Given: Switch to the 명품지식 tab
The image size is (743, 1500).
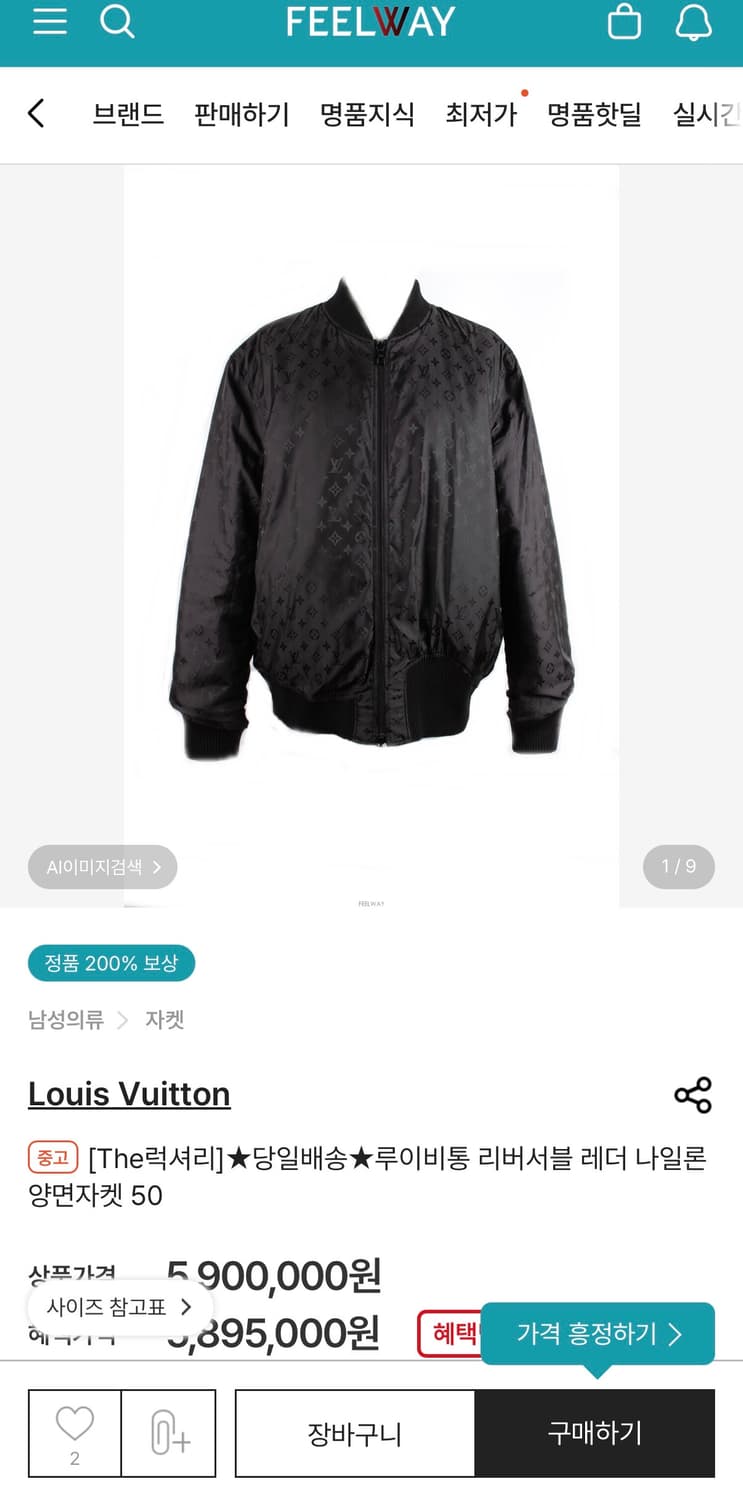Looking at the screenshot, I should coord(367,114).
